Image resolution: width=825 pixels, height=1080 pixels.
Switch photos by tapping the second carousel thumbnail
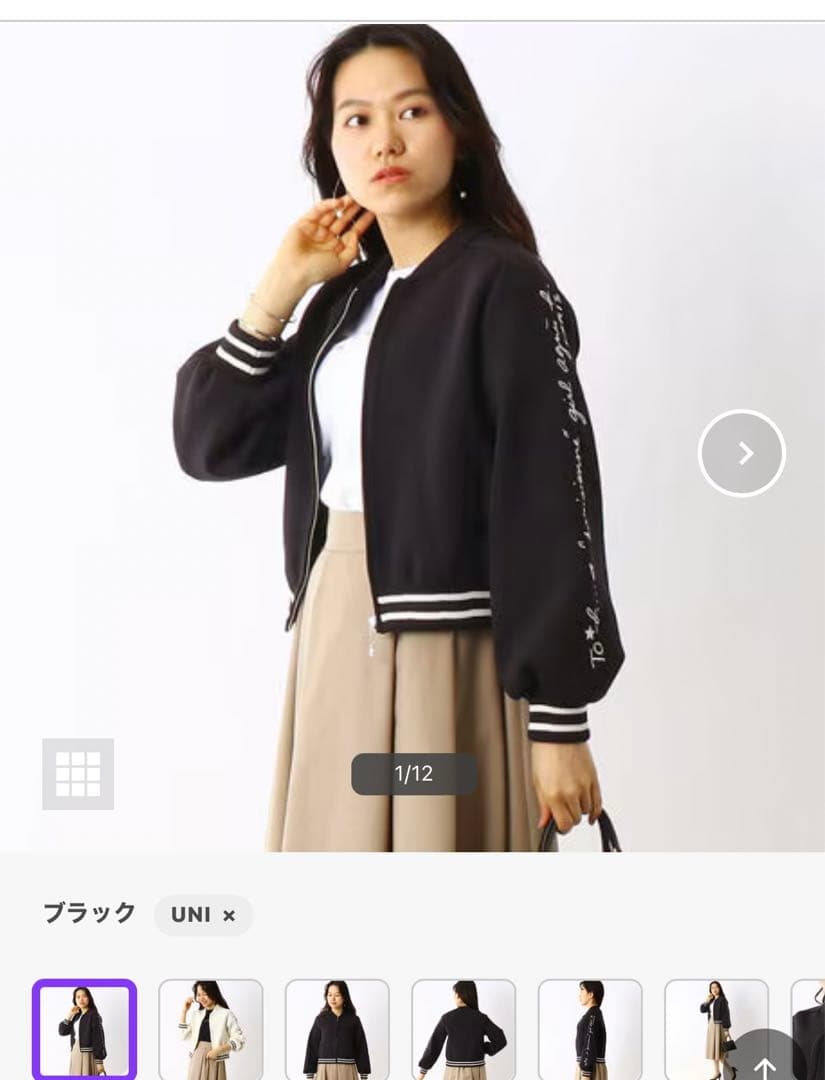pos(210,1030)
